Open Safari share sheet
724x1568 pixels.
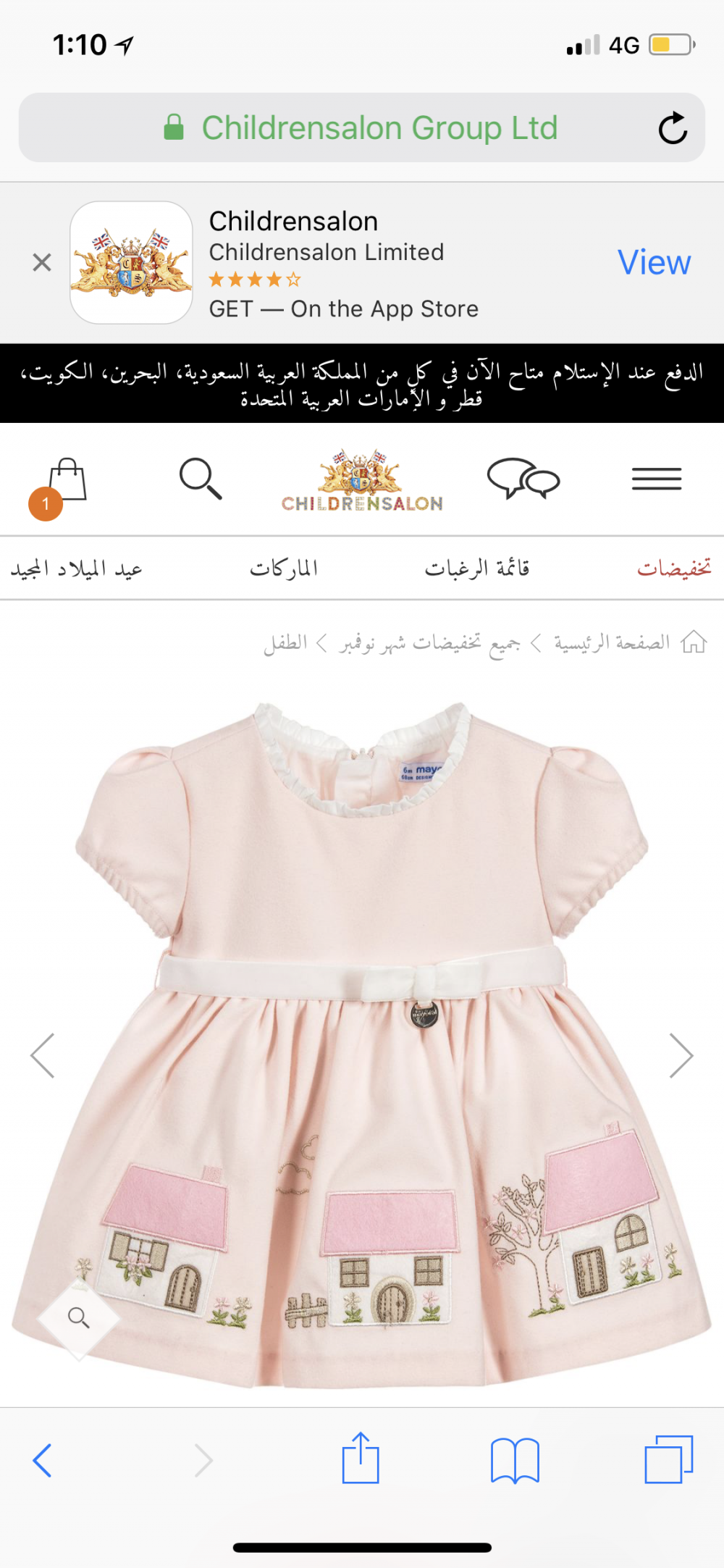pos(361,1459)
